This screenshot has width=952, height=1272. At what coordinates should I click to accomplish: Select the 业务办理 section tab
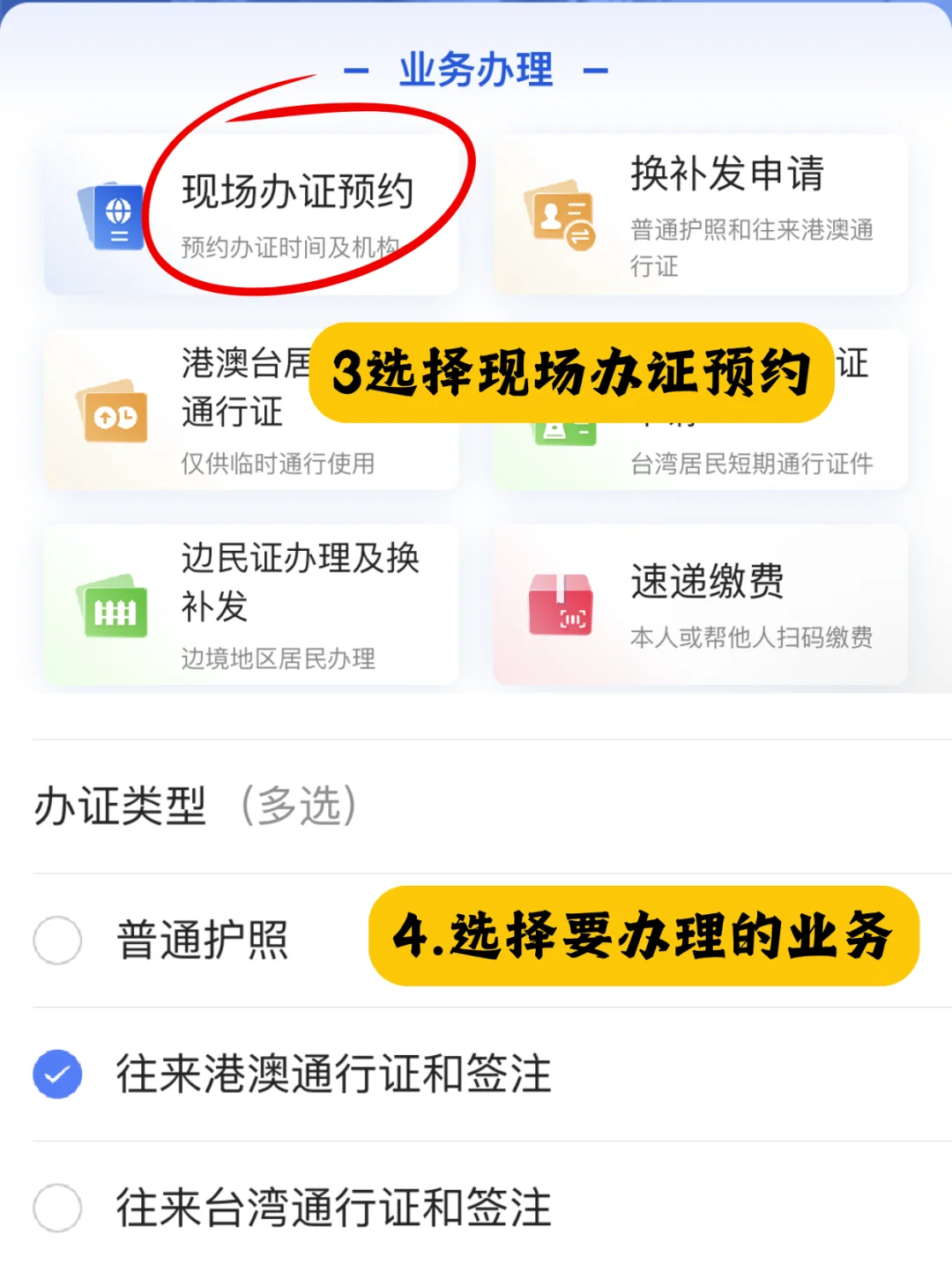point(476,71)
